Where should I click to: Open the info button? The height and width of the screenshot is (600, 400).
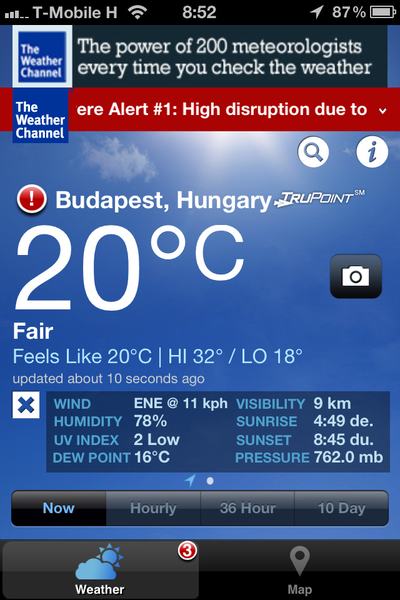[x=372, y=152]
